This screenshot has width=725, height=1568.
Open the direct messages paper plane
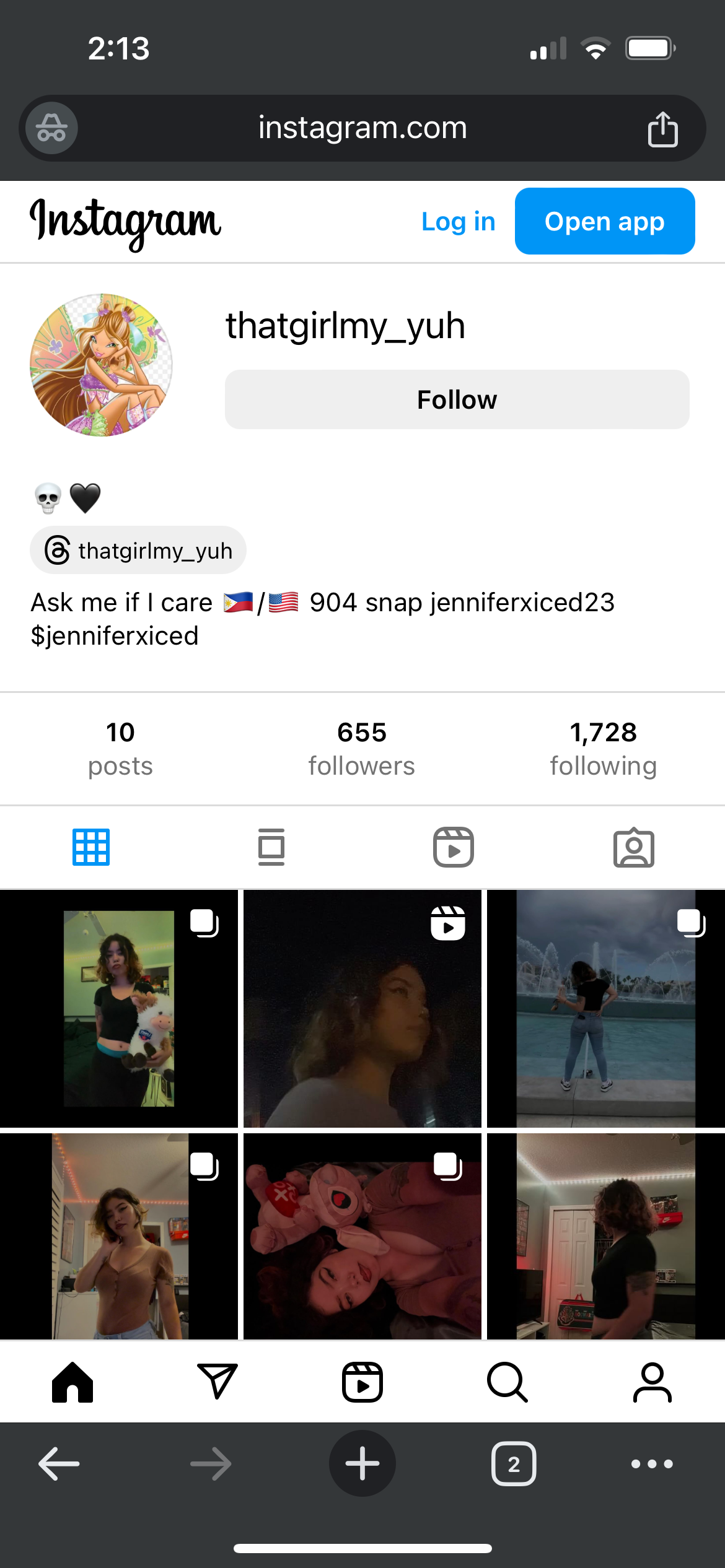217,1382
